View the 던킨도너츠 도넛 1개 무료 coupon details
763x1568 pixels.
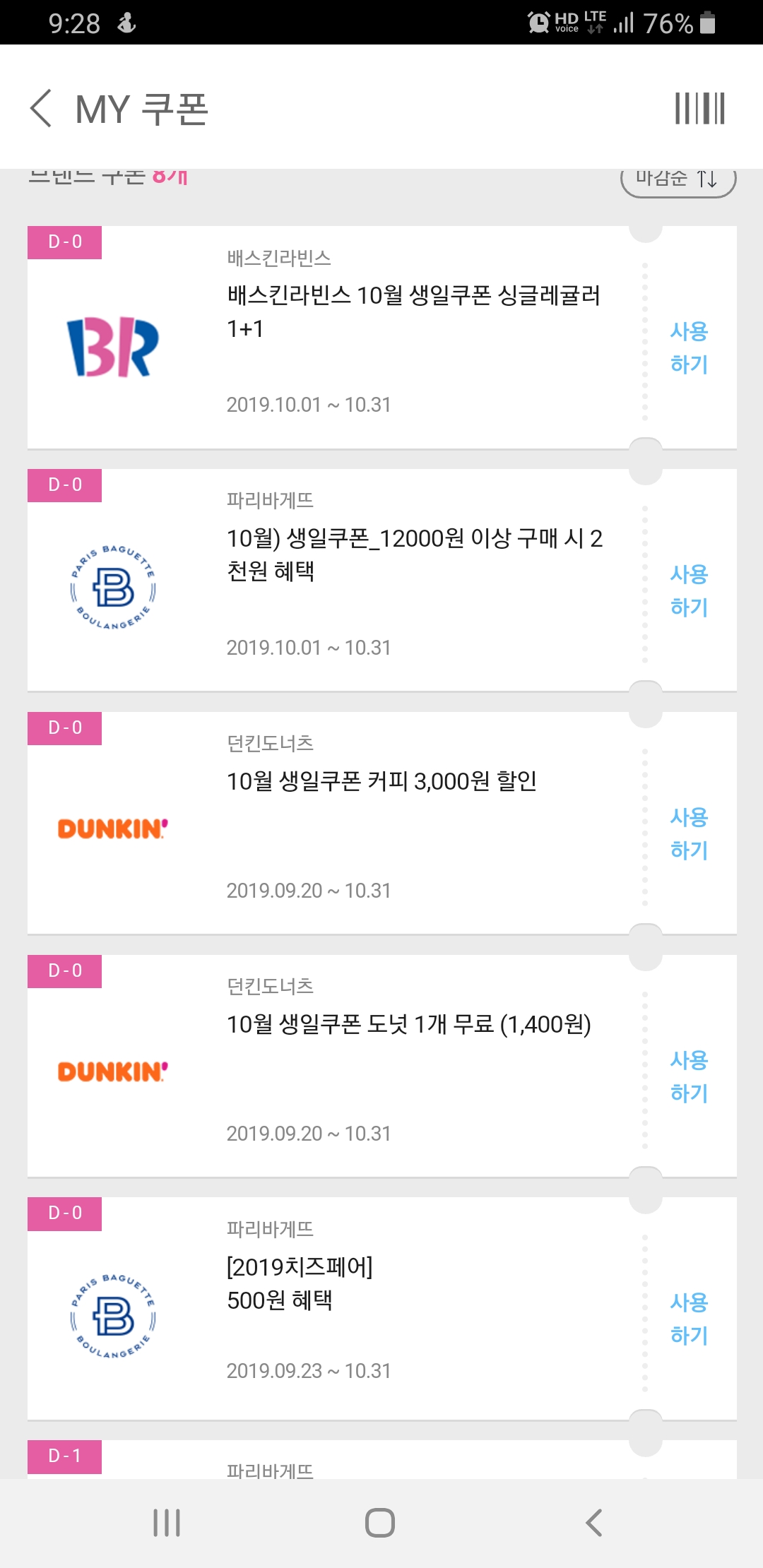click(x=408, y=1024)
